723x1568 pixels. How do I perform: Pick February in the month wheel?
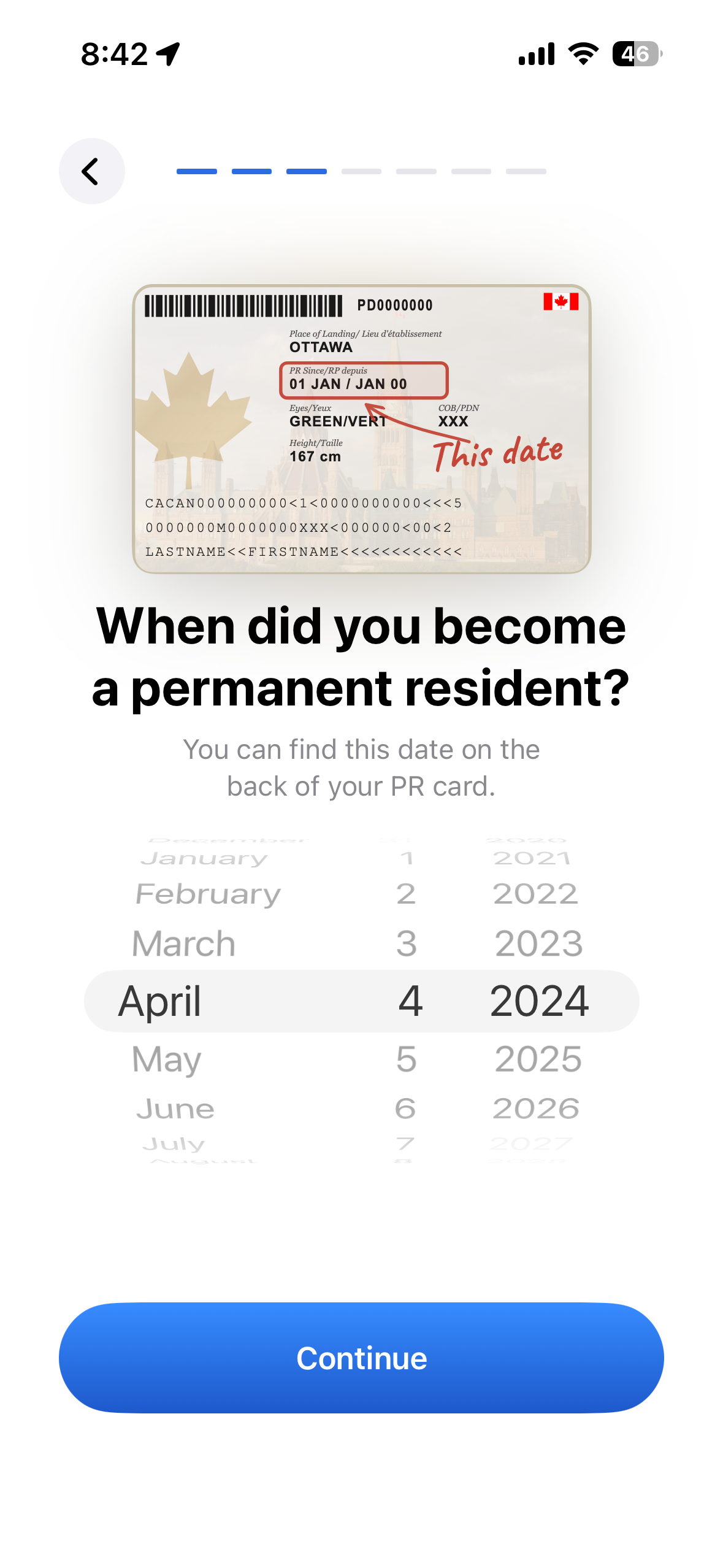pos(208,894)
